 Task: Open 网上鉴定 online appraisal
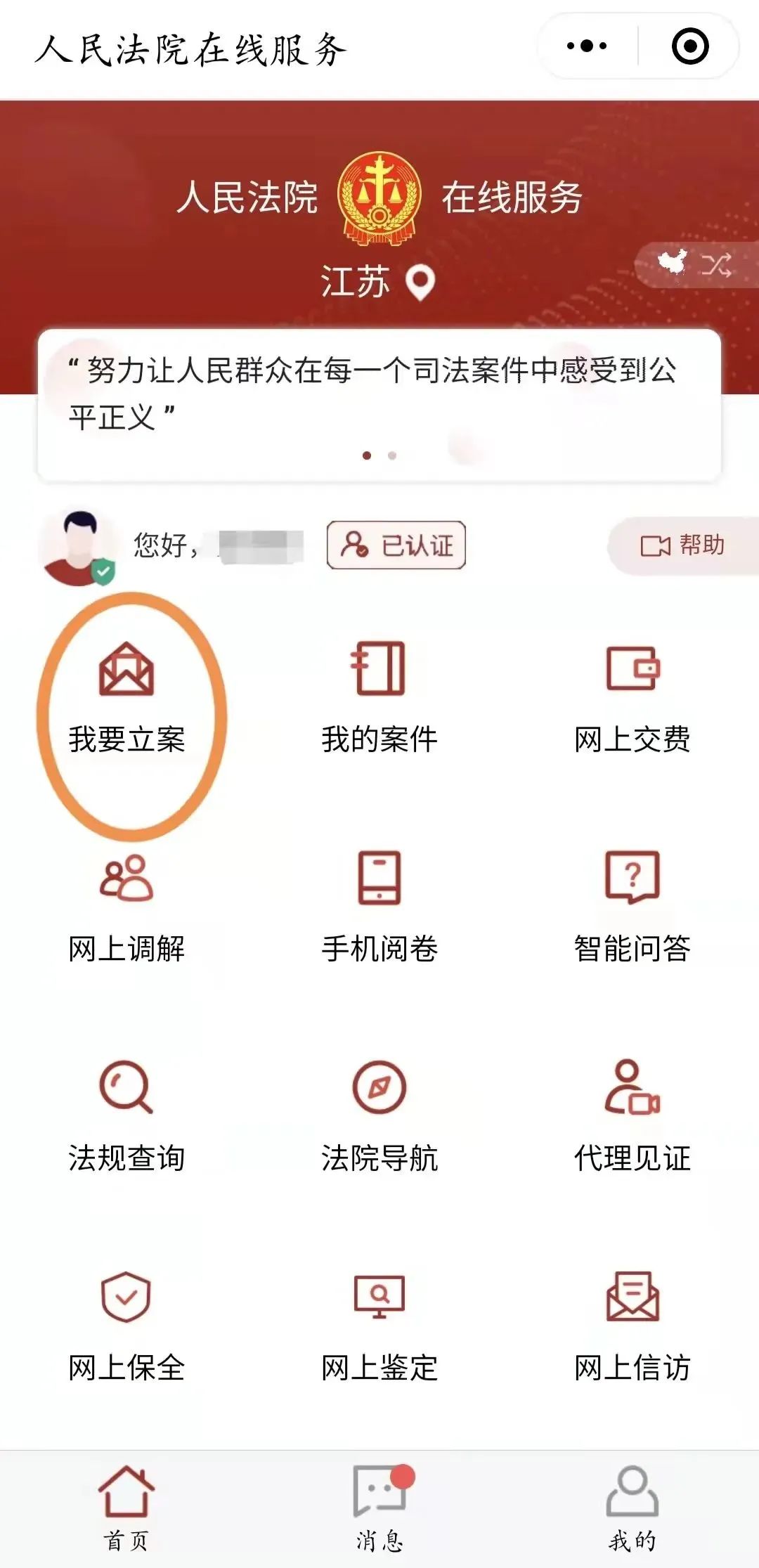pyautogui.click(x=379, y=1326)
